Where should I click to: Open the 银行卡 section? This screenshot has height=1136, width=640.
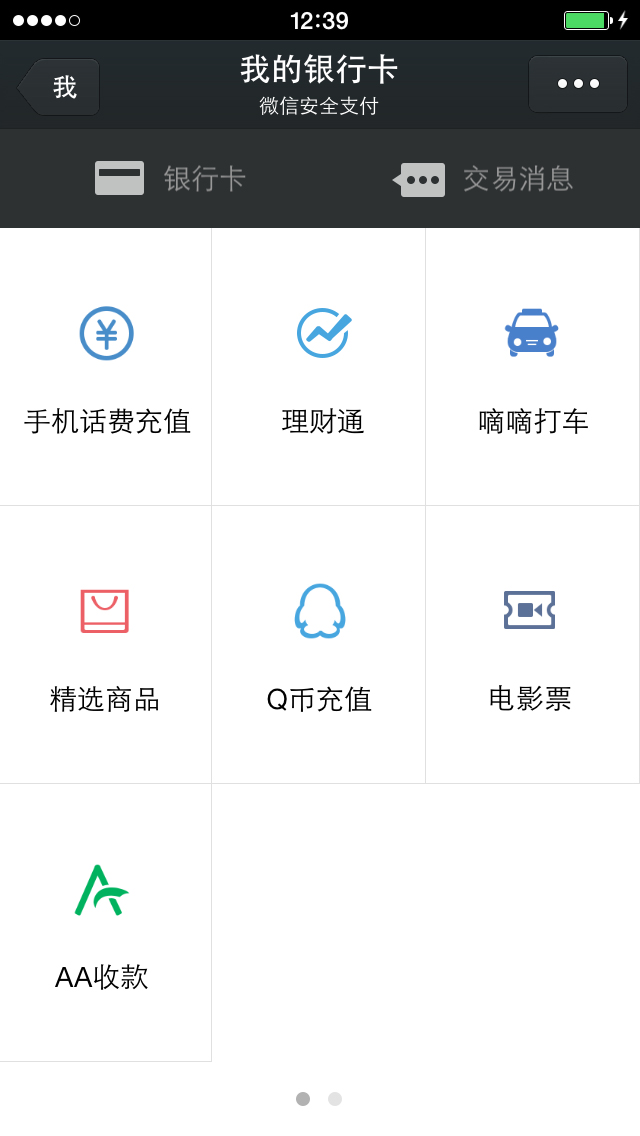[x=170, y=178]
